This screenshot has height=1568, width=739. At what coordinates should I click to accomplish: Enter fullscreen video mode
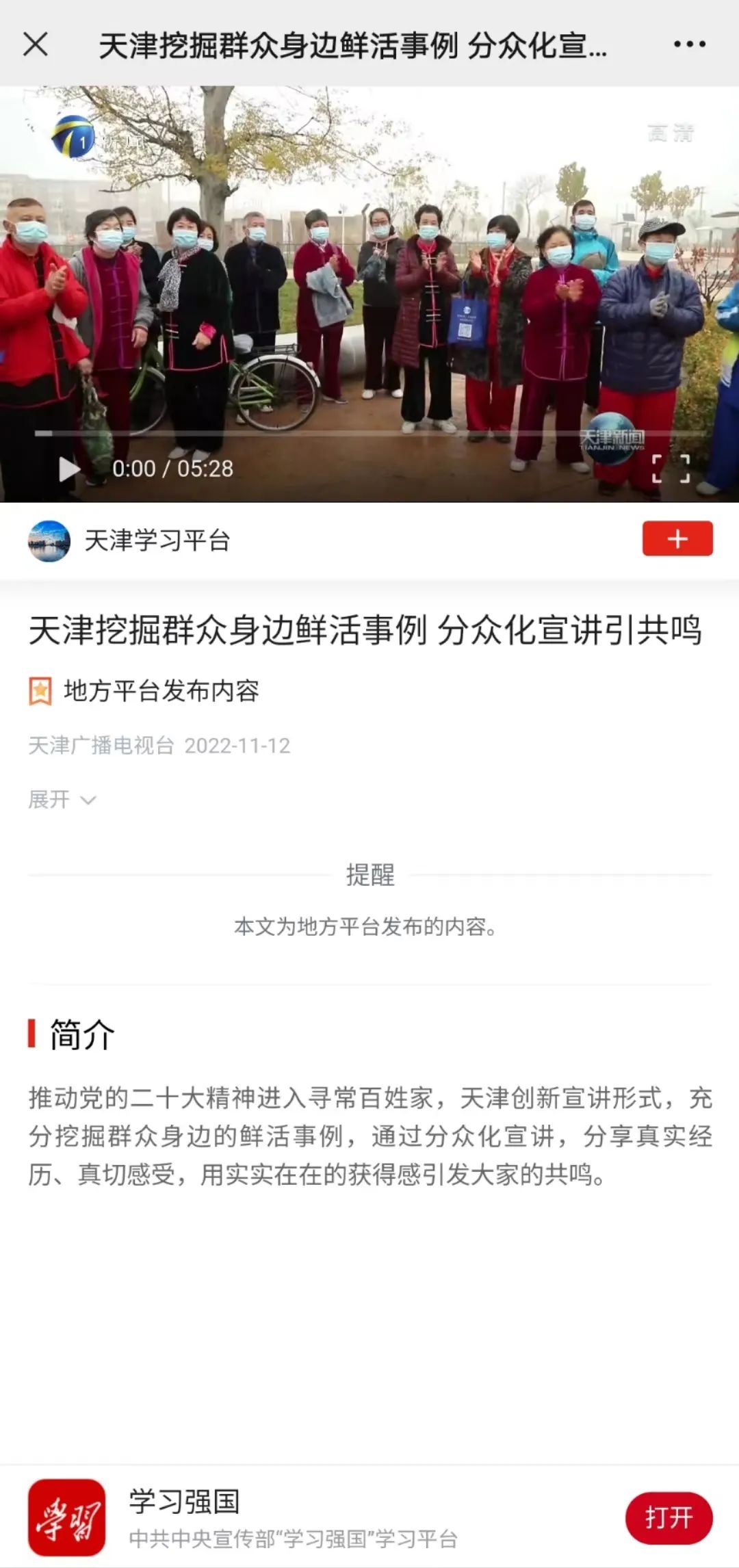(x=671, y=469)
